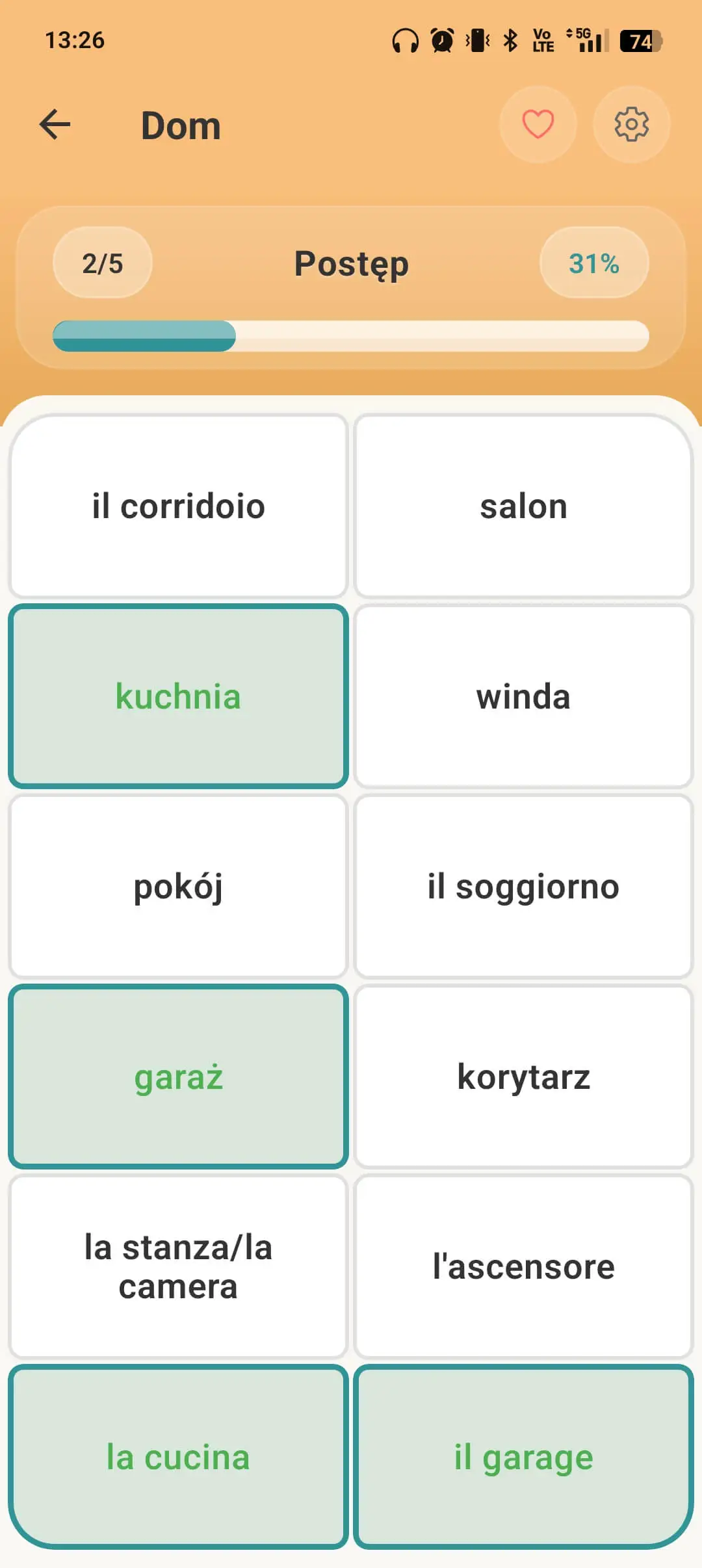Tap the 'il garage' card

(523, 1457)
